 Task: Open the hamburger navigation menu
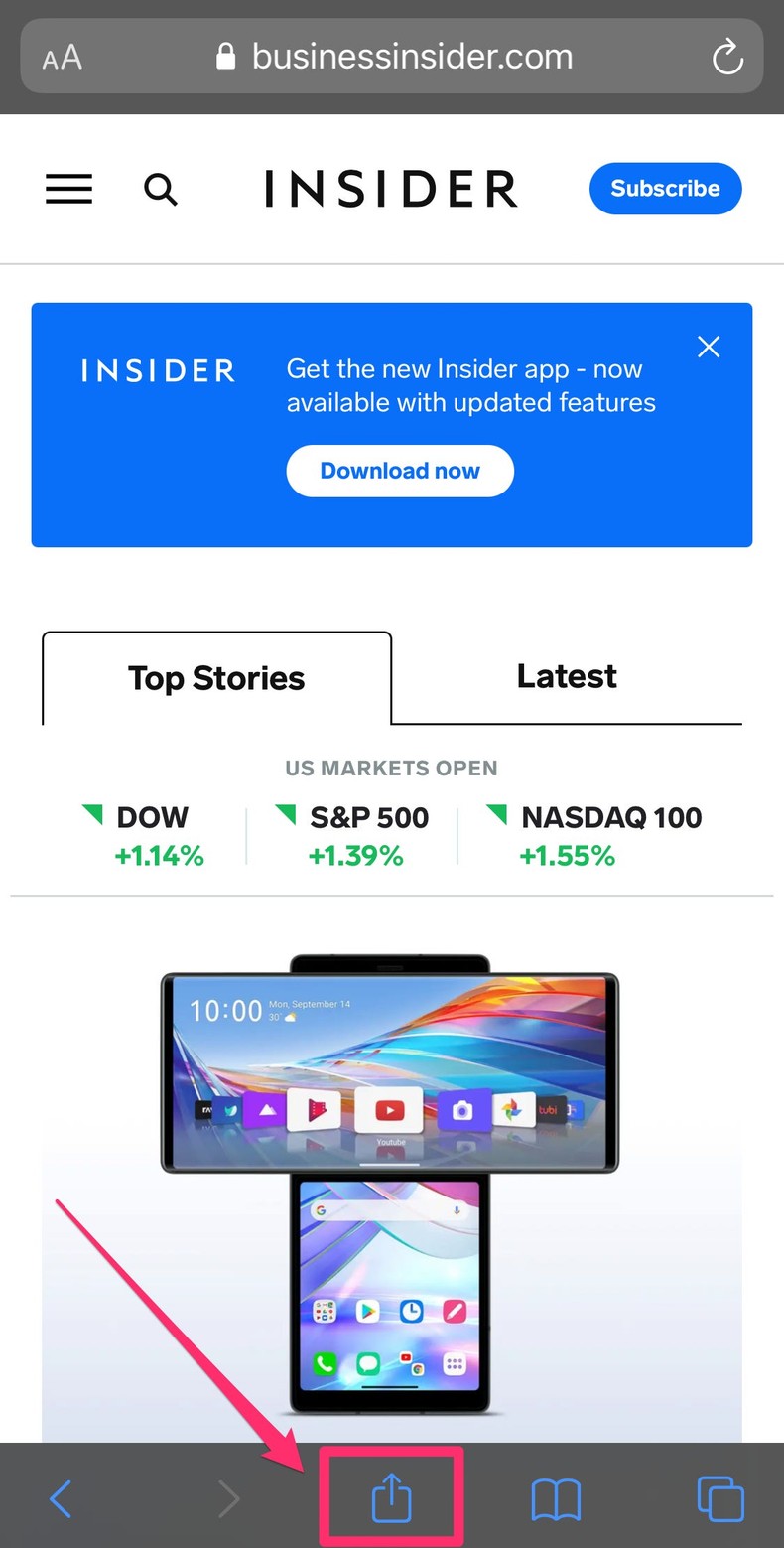(67, 189)
